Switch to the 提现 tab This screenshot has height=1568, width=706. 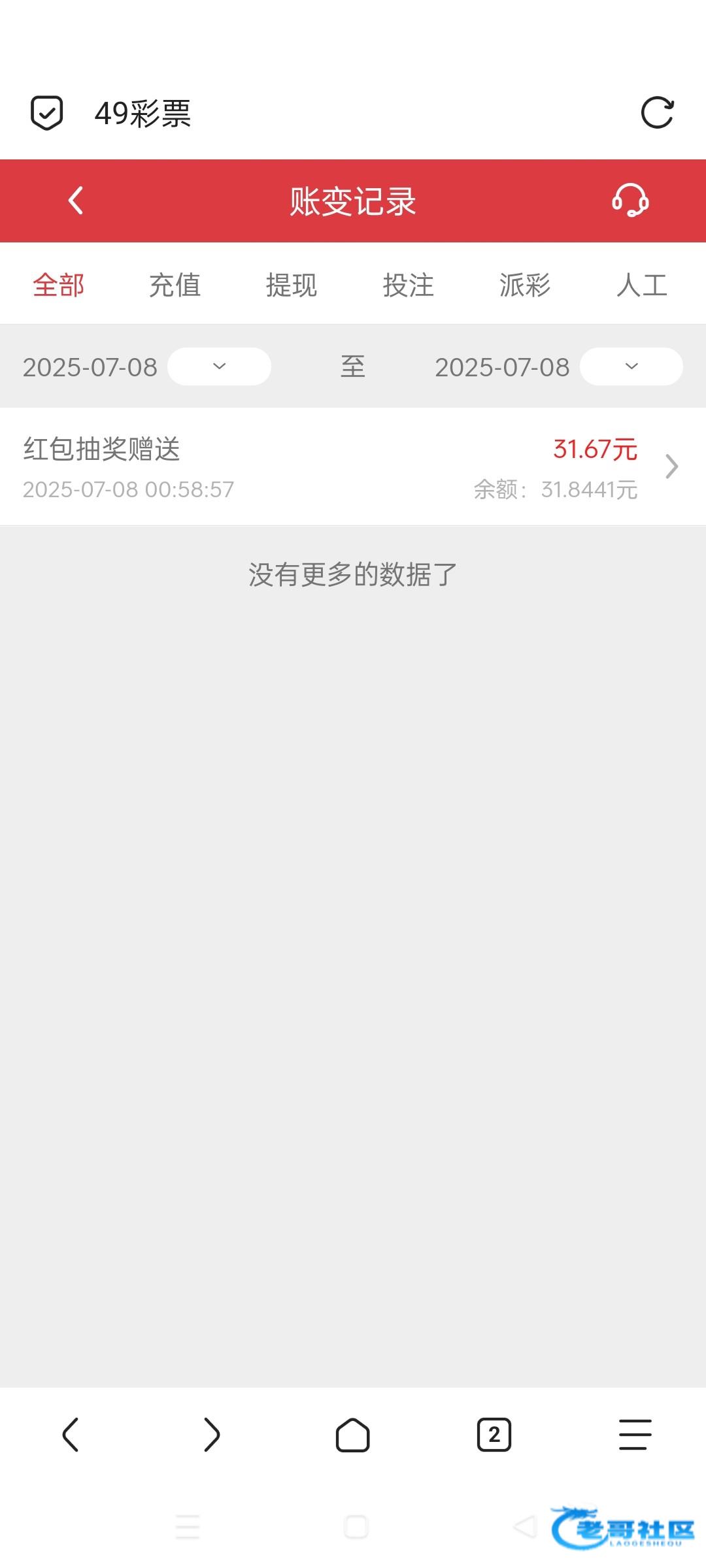[x=292, y=285]
